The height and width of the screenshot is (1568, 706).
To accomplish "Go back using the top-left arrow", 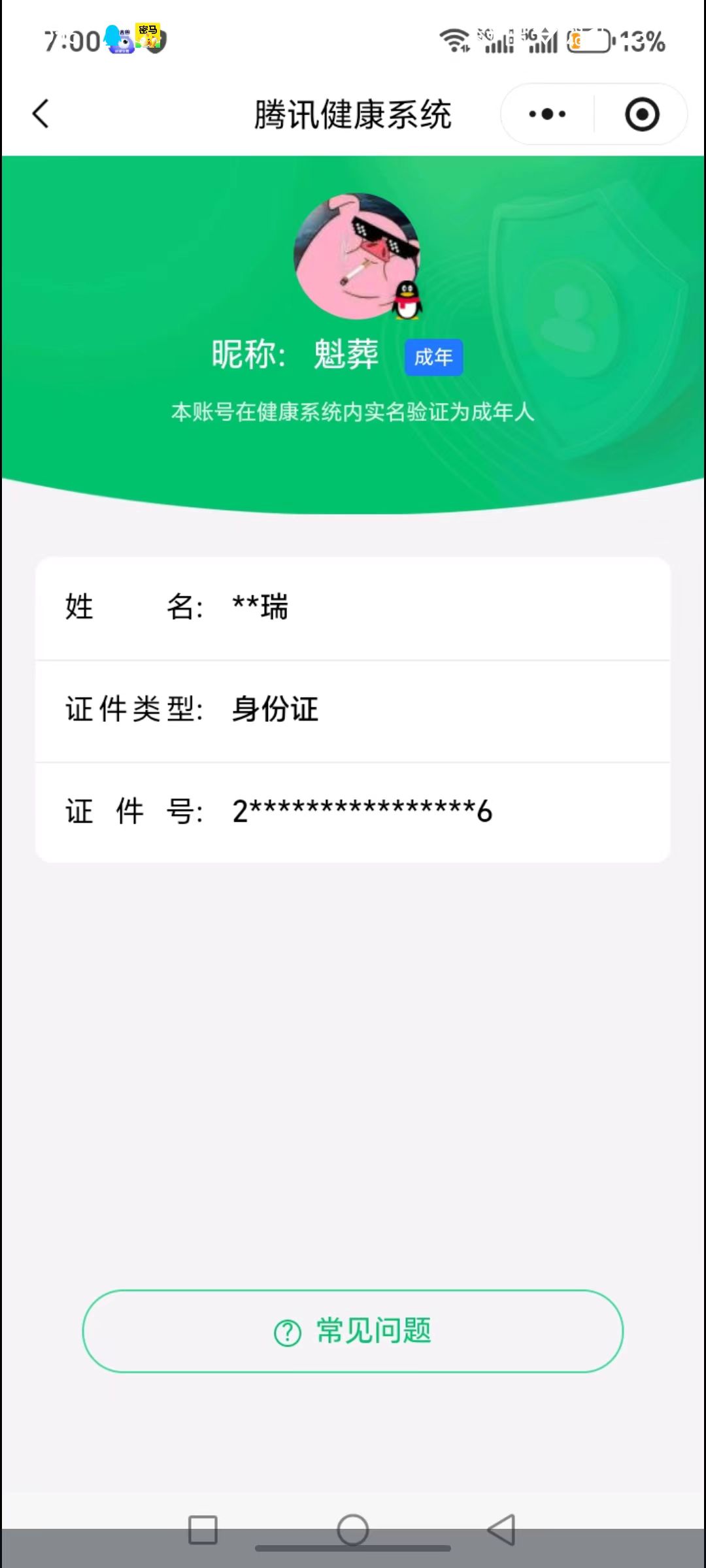I will coord(41,114).
